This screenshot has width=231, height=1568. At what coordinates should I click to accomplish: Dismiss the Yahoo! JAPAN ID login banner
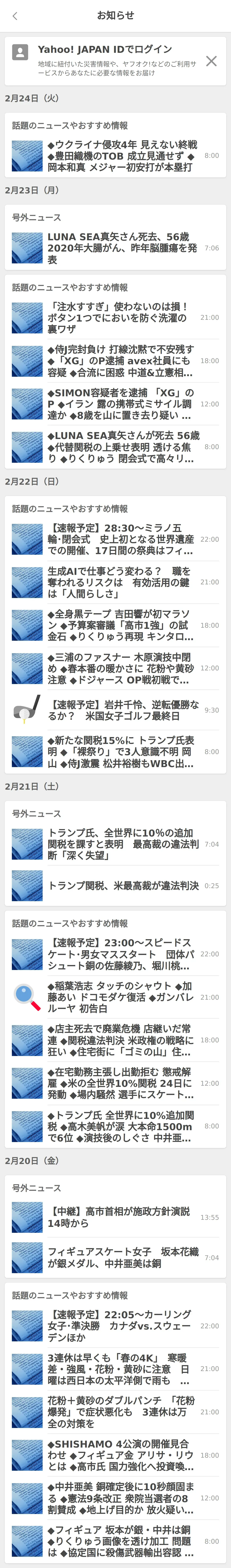coord(211,61)
